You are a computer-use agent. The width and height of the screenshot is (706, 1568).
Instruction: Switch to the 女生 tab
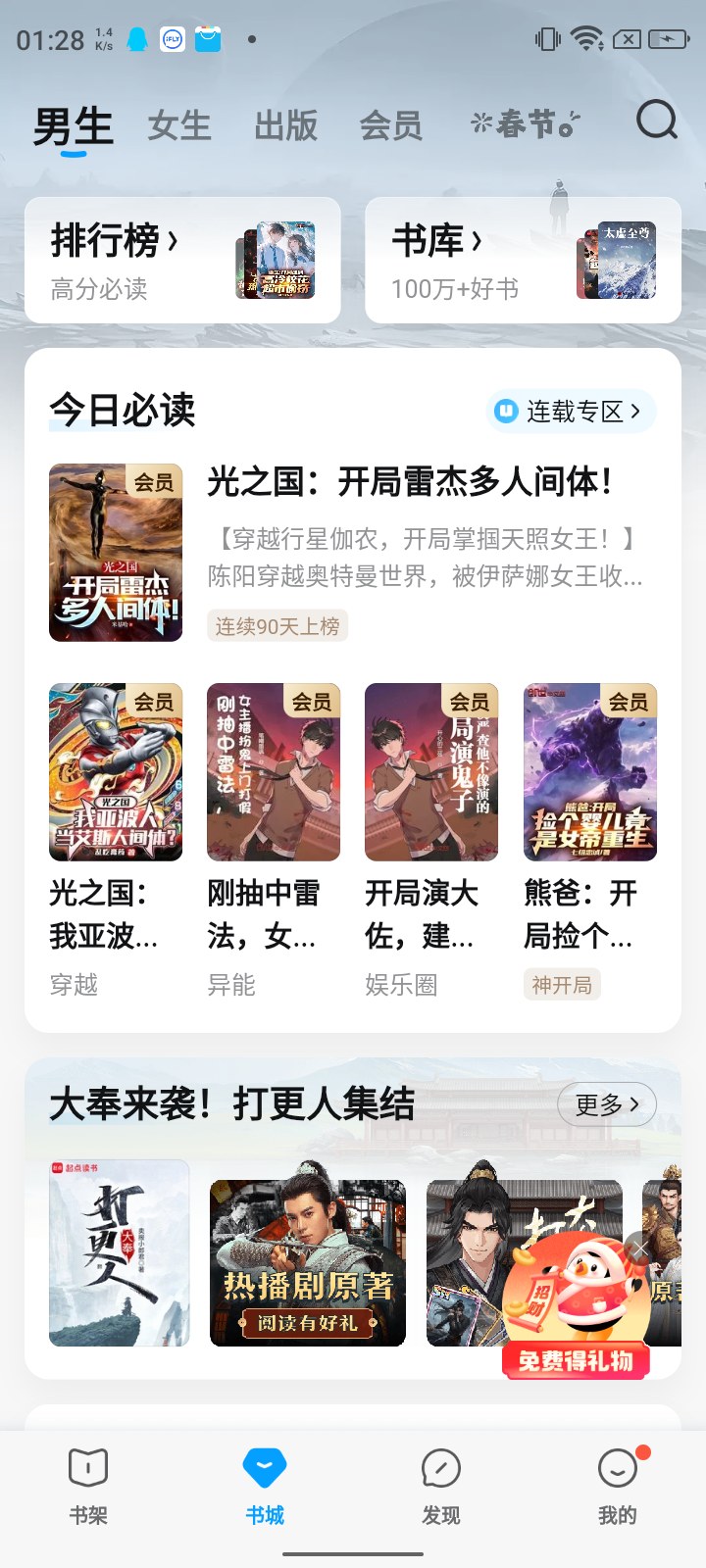pos(179,125)
